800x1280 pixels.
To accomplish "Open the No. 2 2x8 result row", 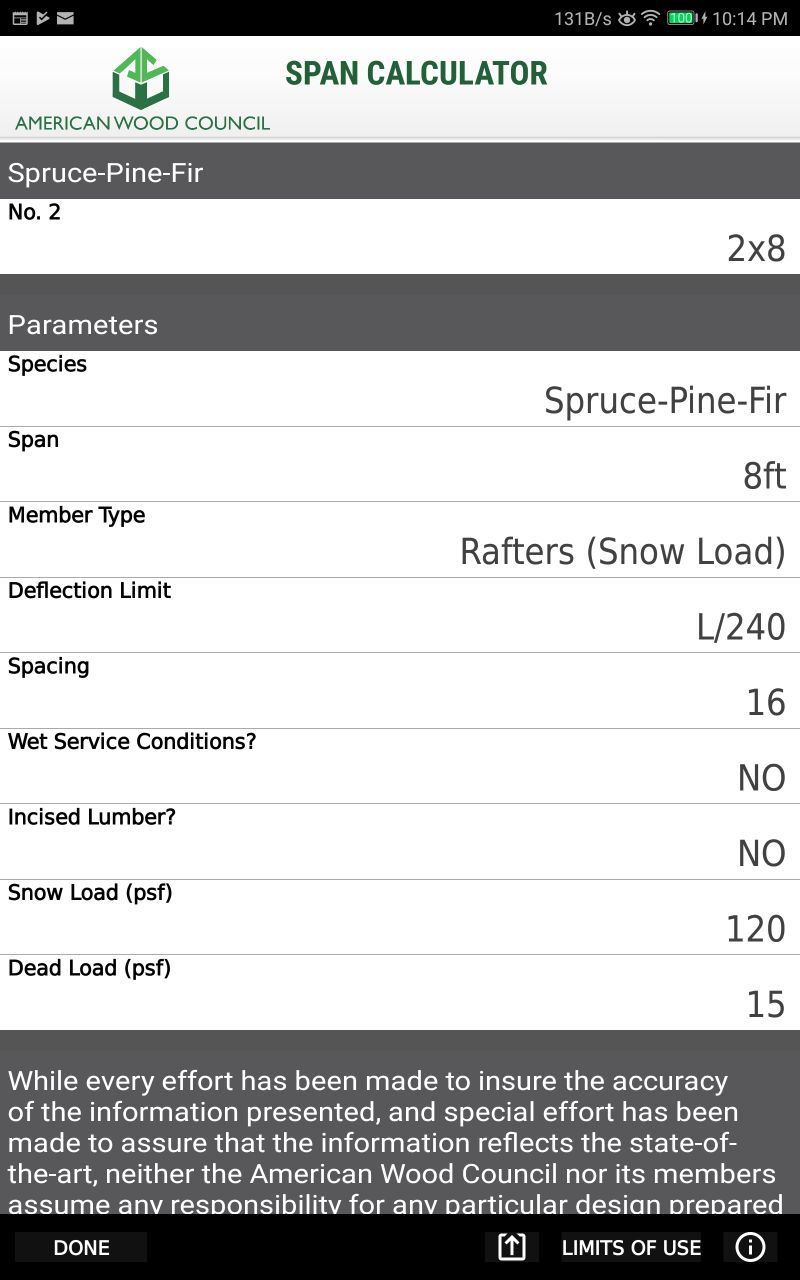I will [x=400, y=236].
